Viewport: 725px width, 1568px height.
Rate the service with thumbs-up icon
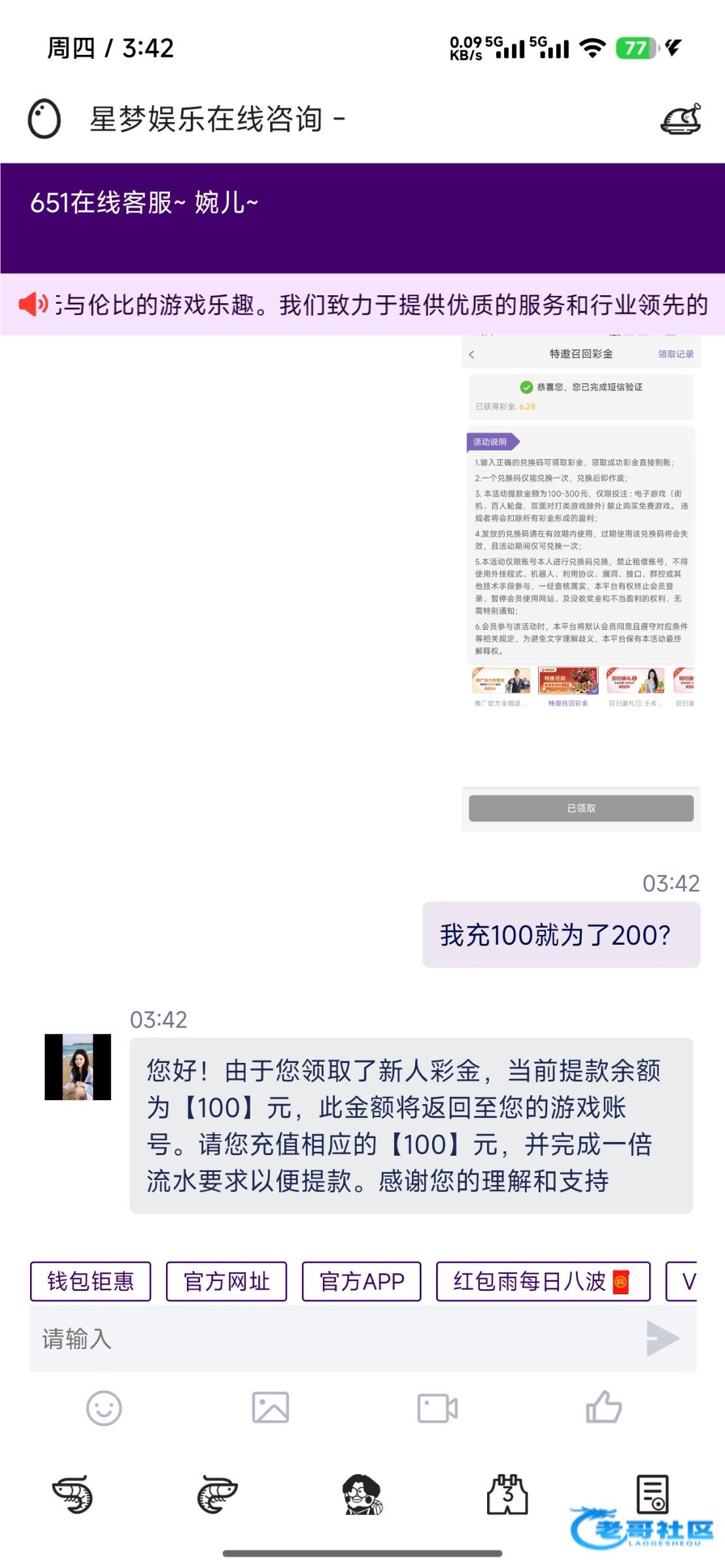(x=603, y=1408)
